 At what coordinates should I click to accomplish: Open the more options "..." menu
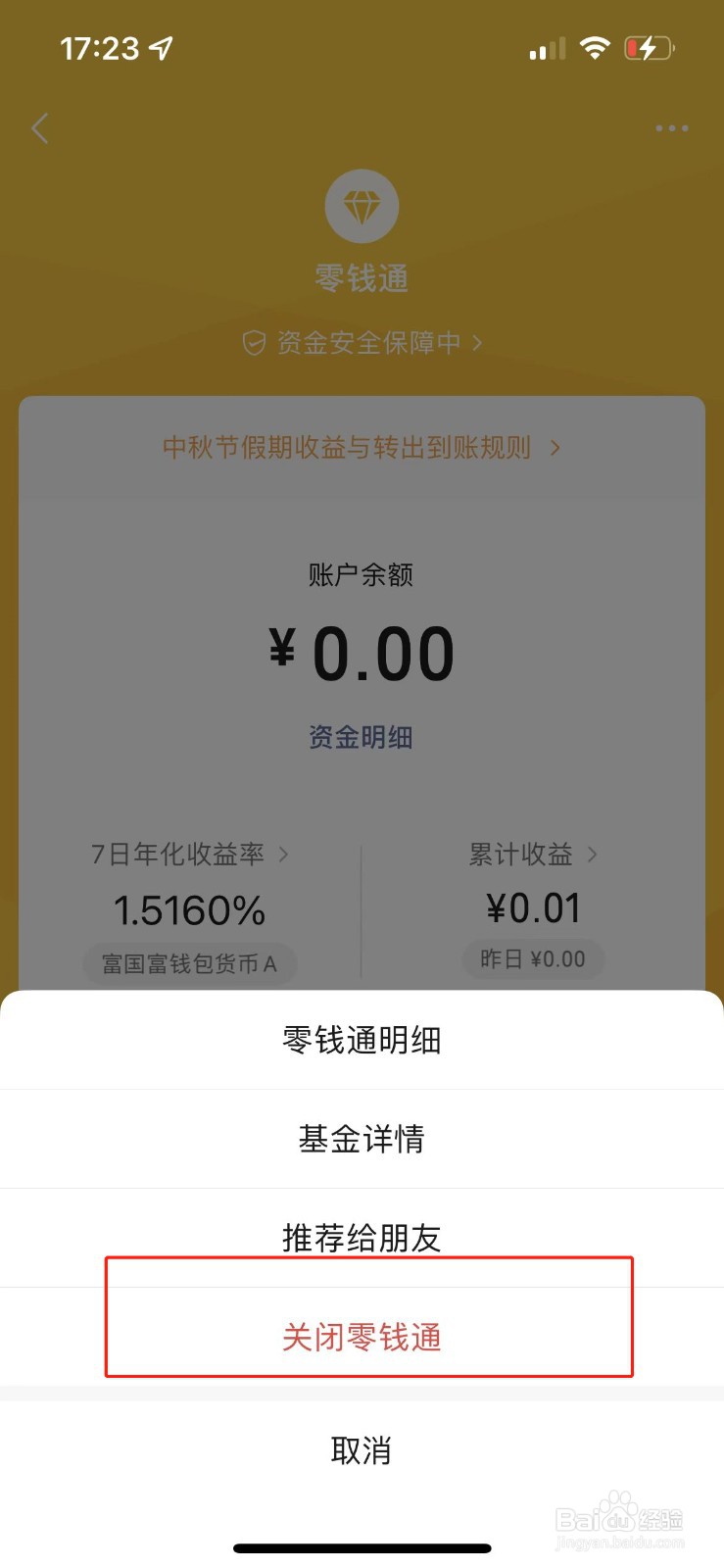pyautogui.click(x=672, y=127)
